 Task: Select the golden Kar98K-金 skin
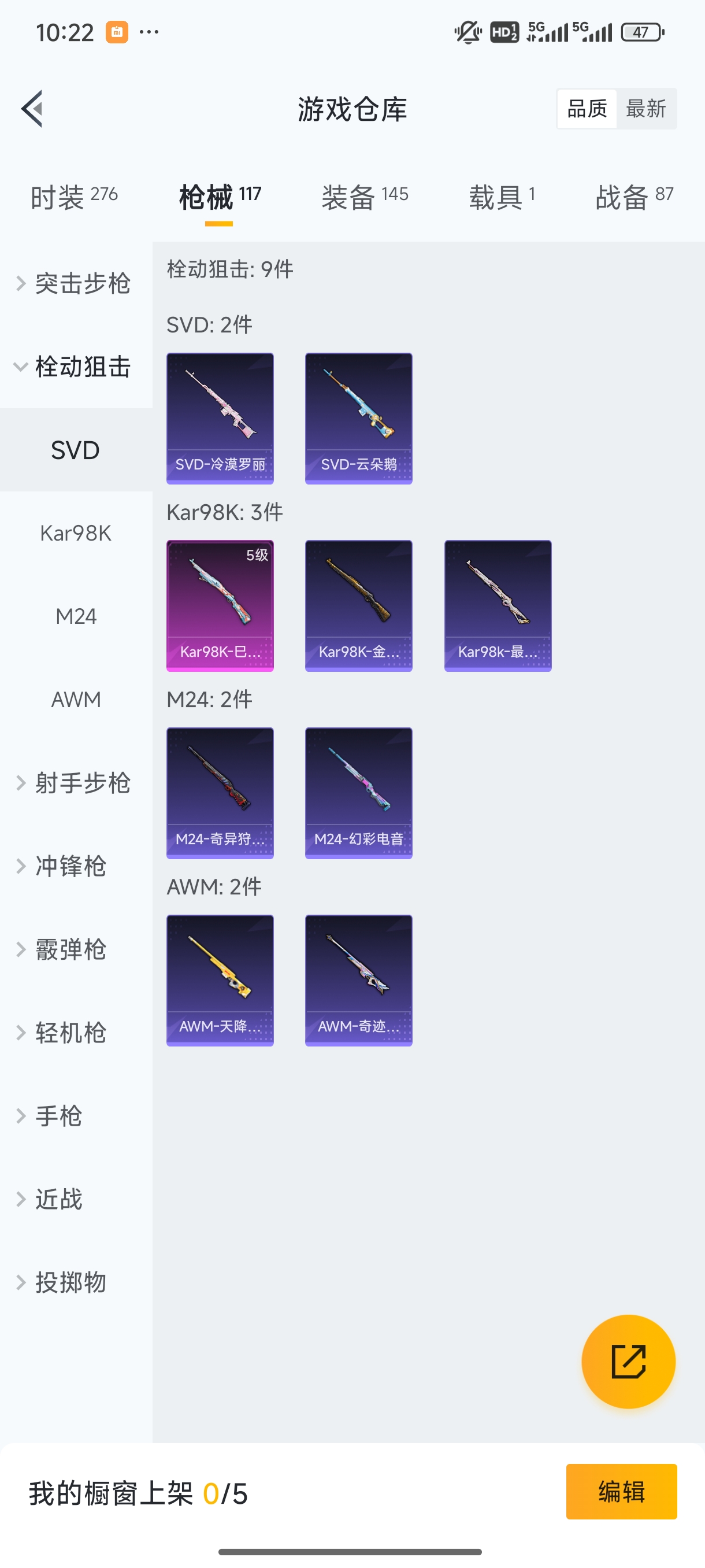[358, 606]
